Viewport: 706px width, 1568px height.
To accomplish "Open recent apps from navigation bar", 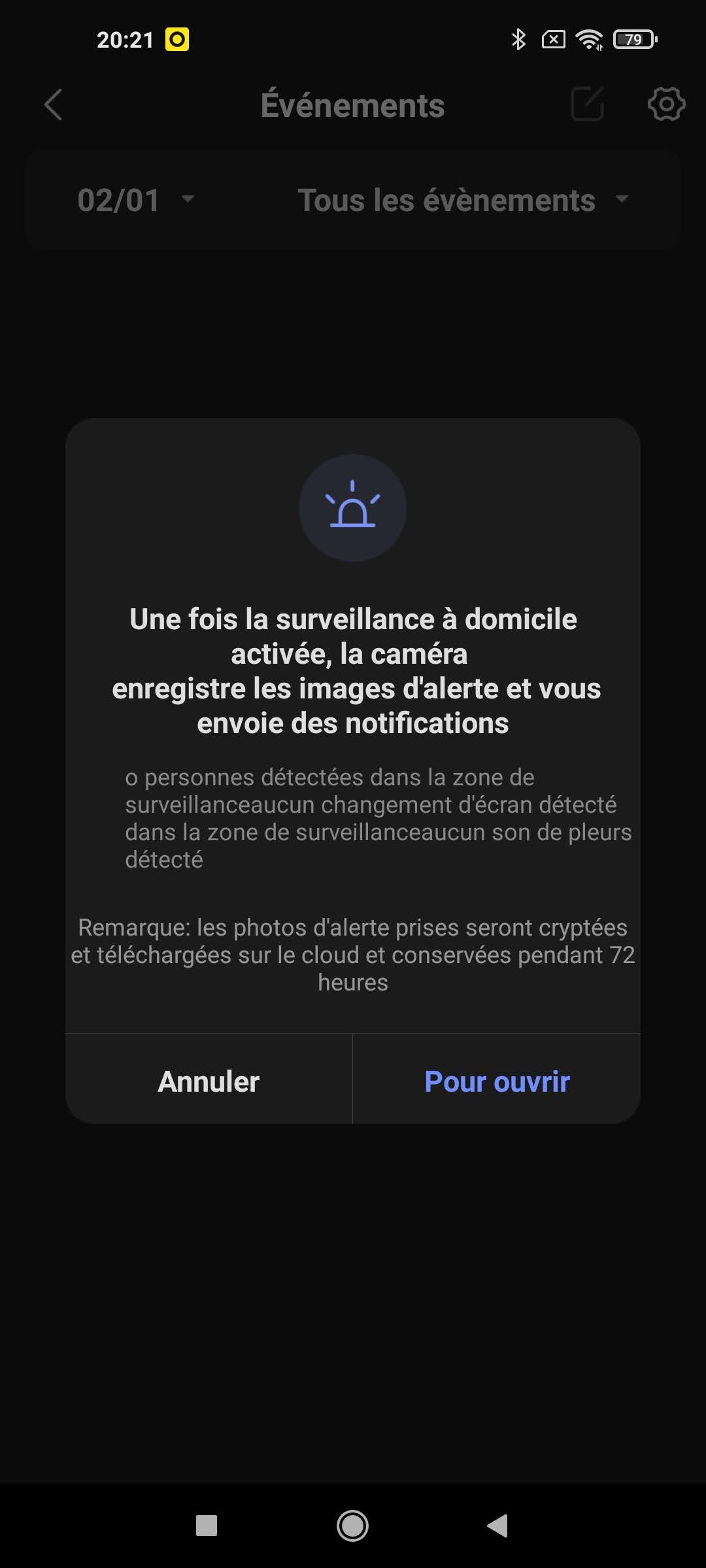I will click(x=207, y=1526).
